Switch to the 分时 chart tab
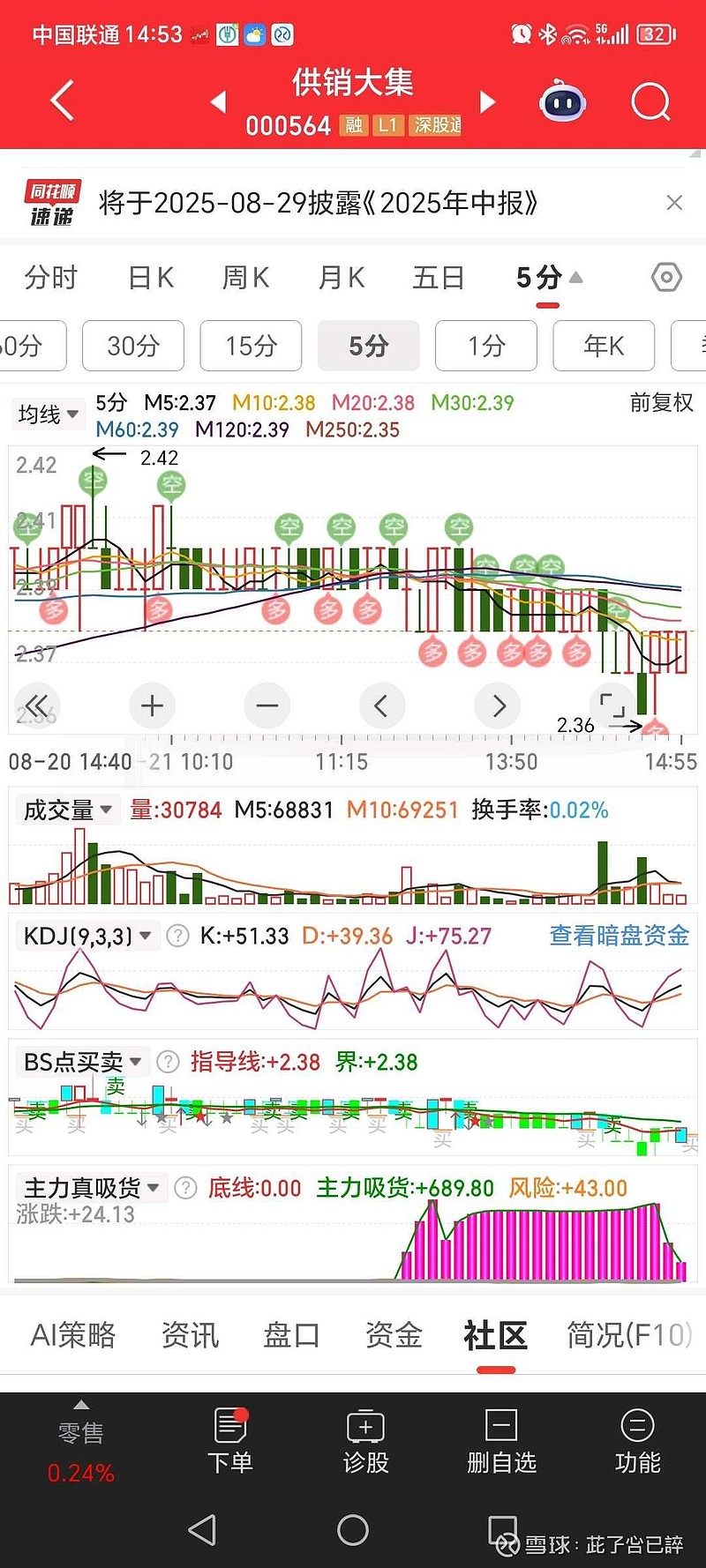Image resolution: width=706 pixels, height=1568 pixels. click(51, 278)
